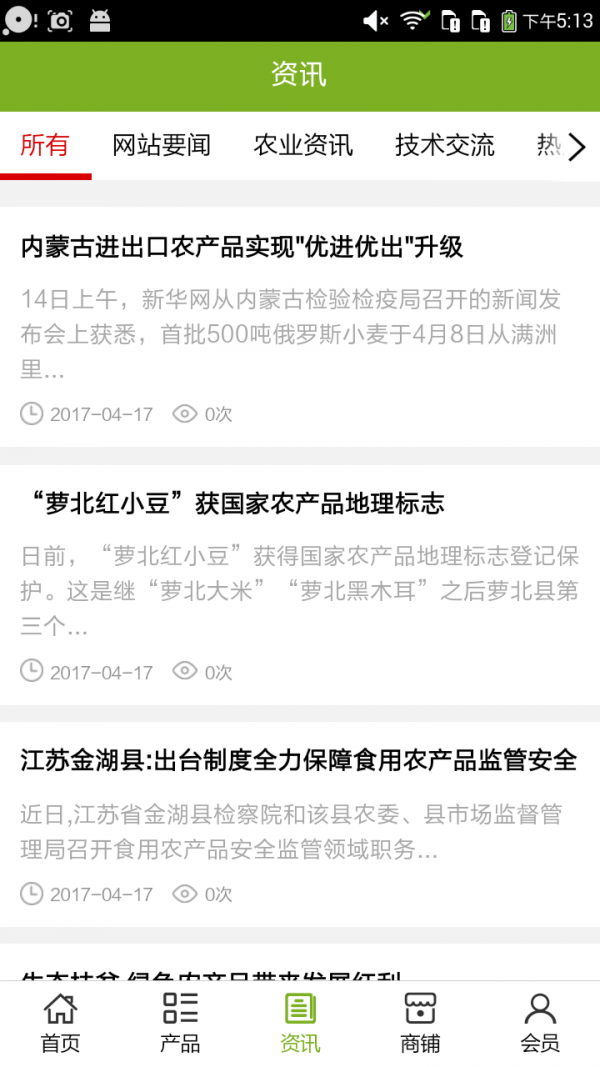This screenshot has height=1067, width=600.
Task: Open the 内蒙古进出口农产品 article
Action: click(x=242, y=247)
